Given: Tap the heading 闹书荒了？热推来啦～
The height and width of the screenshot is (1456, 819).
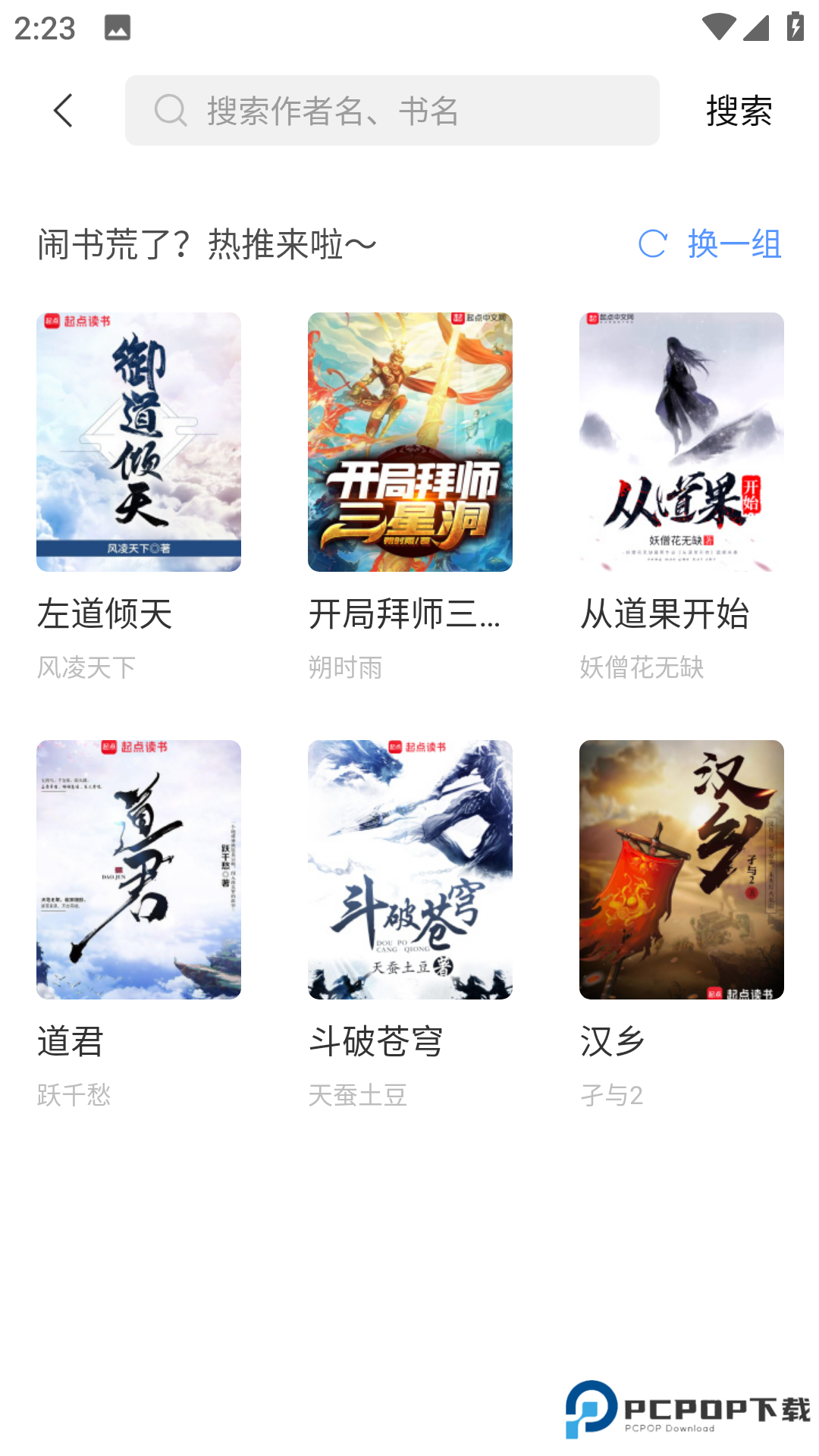Looking at the screenshot, I should [x=206, y=244].
